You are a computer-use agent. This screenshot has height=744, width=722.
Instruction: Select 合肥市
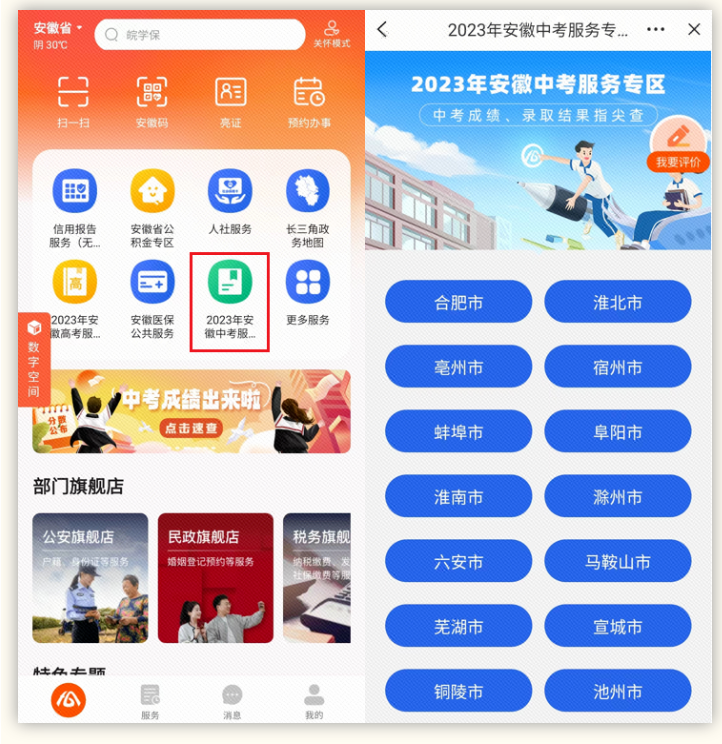click(x=458, y=302)
